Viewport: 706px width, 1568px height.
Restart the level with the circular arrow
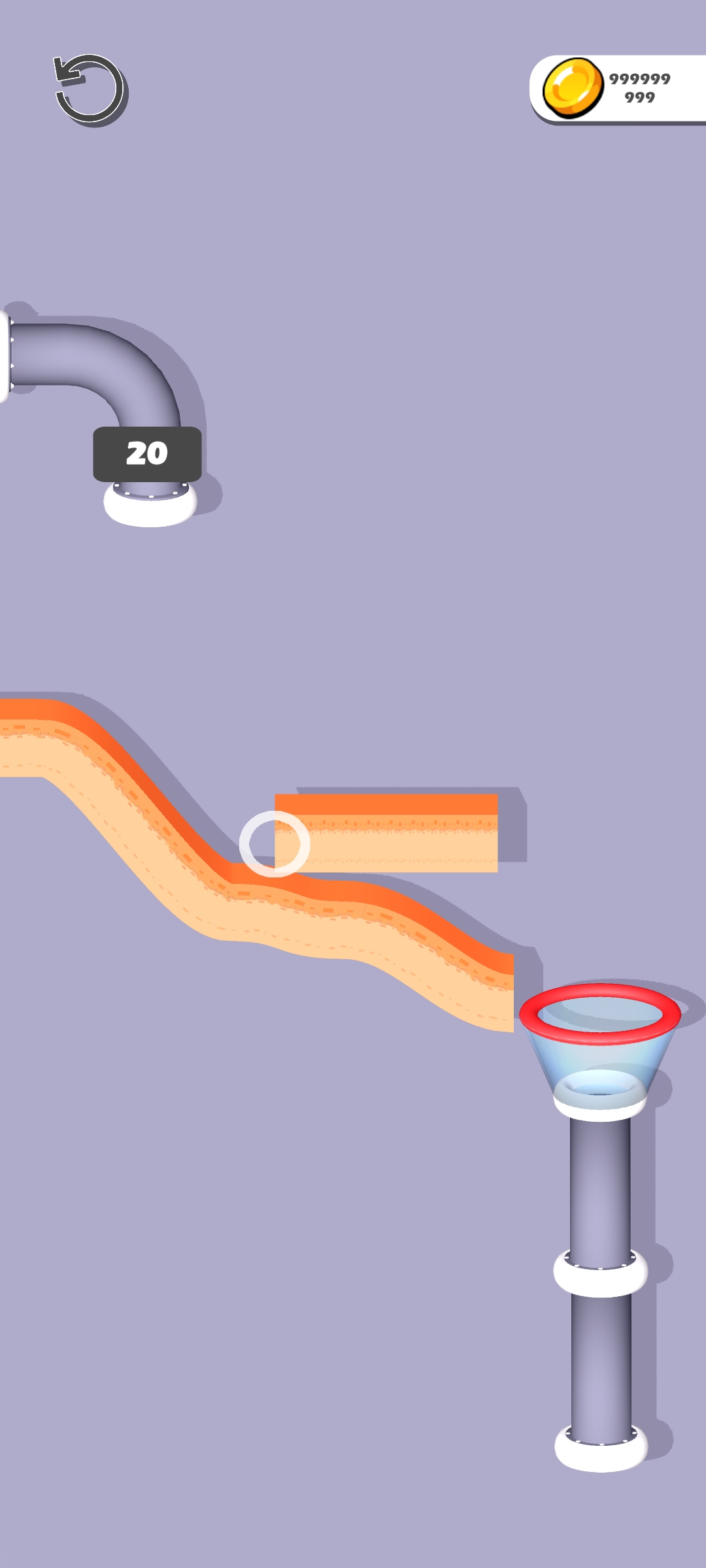tap(90, 90)
